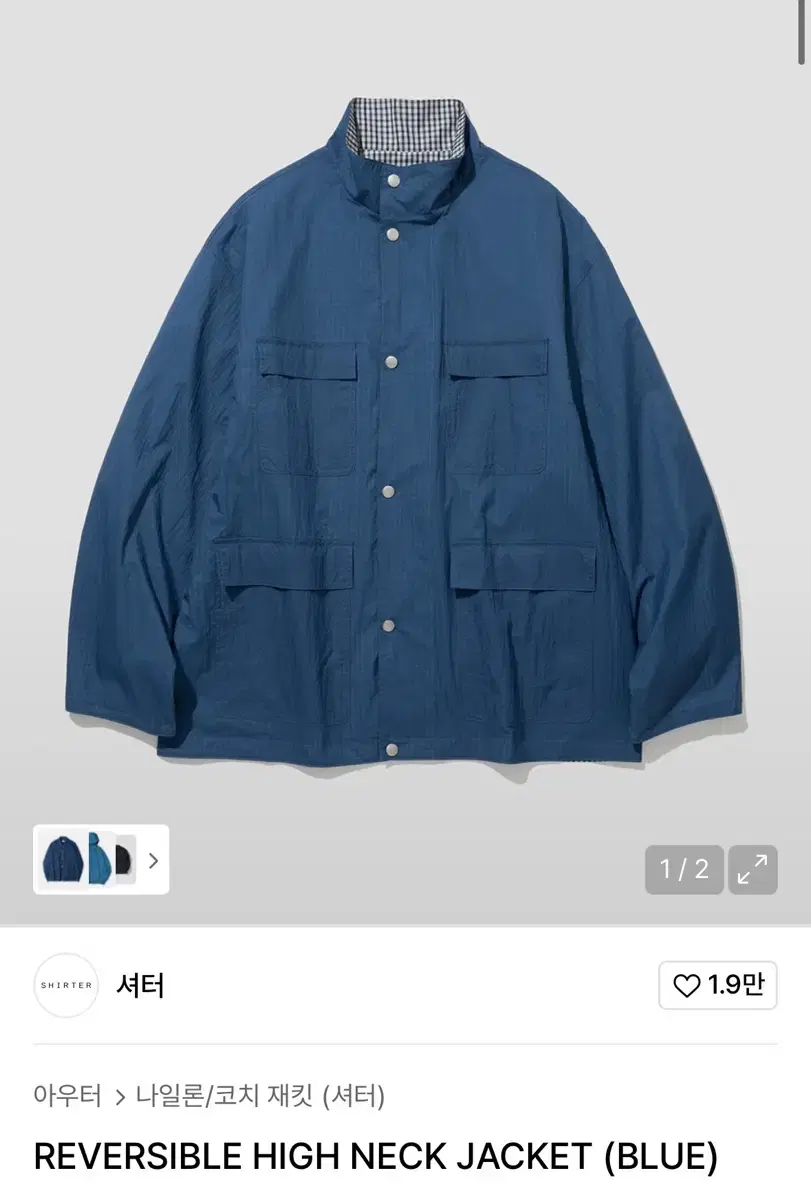Tap the SHIRTER brand logo circle
Image resolution: width=811 pixels, height=1200 pixels.
[x=66, y=986]
